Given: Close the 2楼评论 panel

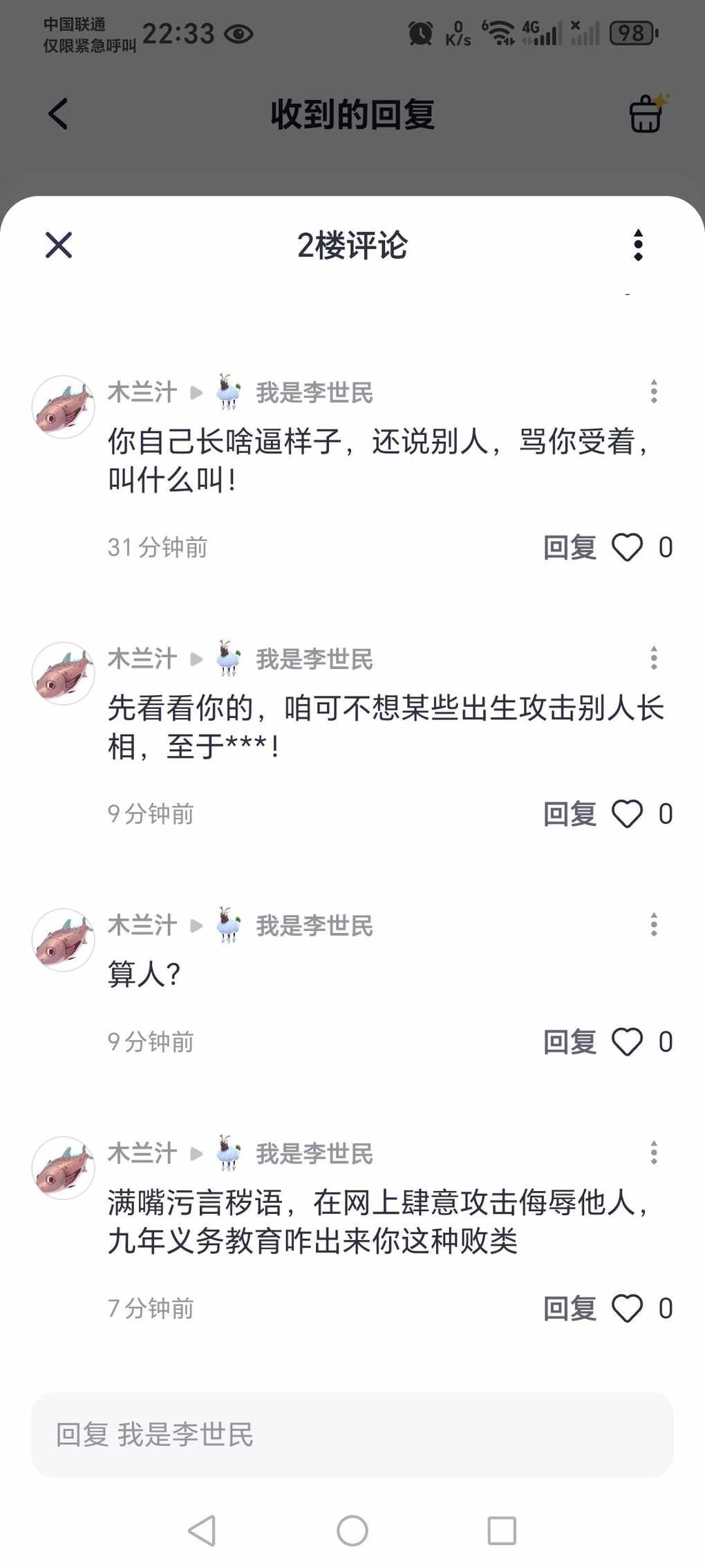Looking at the screenshot, I should coord(59,245).
